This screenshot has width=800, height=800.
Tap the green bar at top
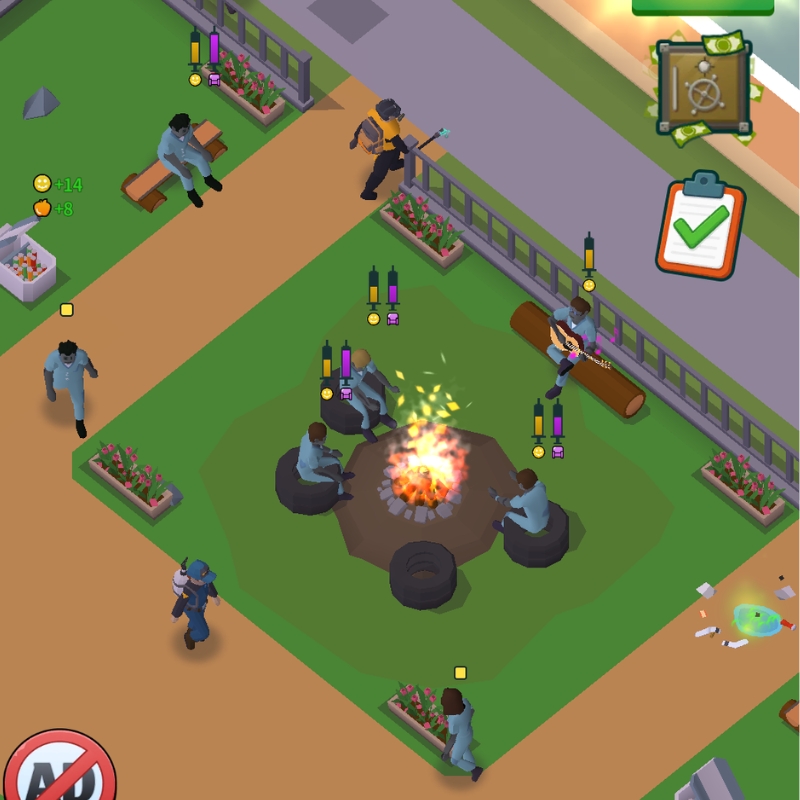(x=702, y=6)
